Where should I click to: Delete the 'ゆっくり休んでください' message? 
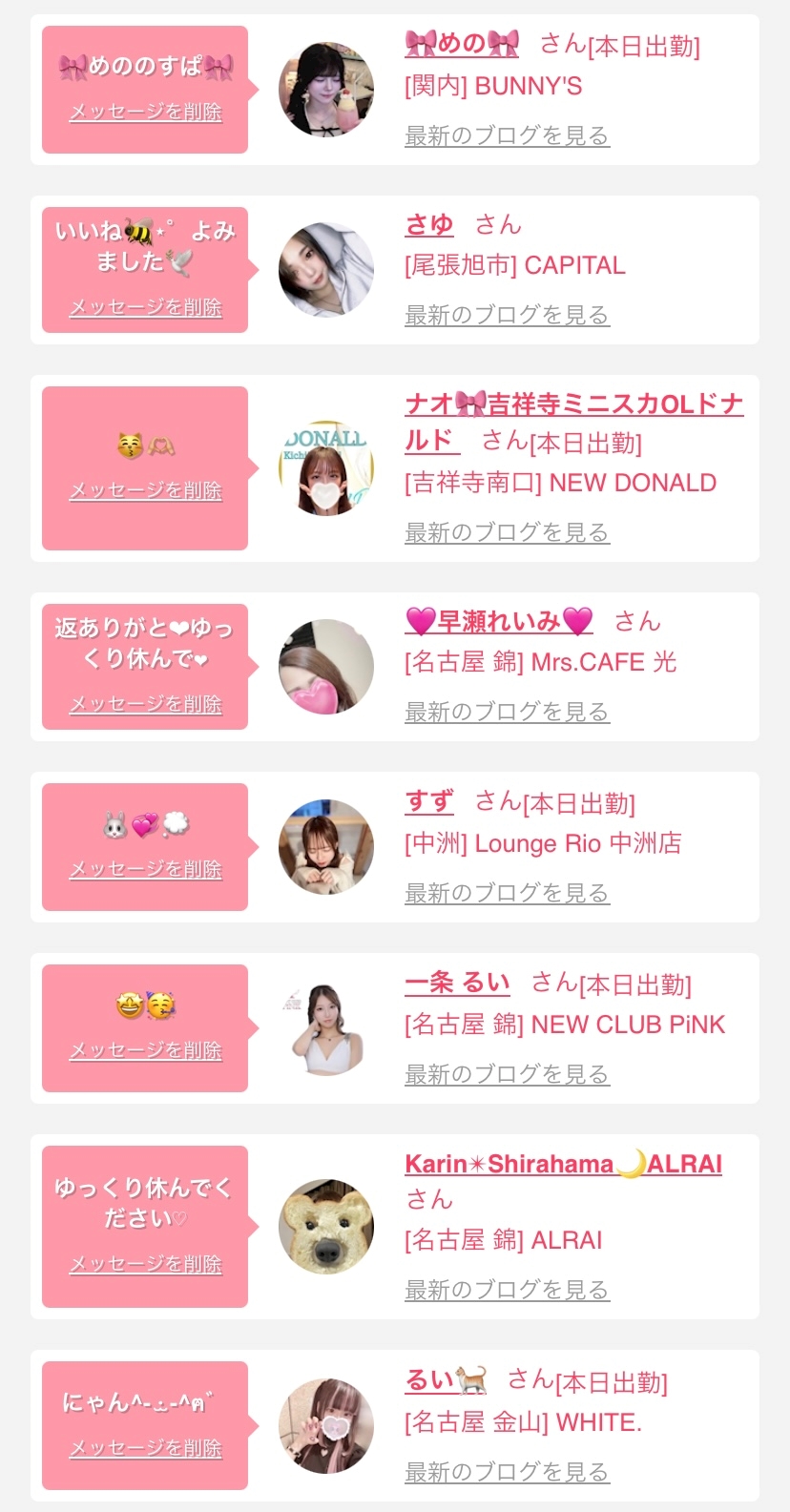[x=145, y=1265]
